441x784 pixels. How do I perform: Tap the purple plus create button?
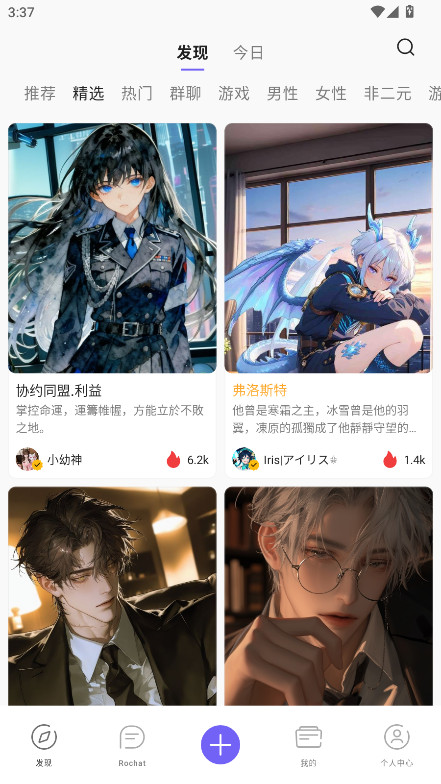220,744
